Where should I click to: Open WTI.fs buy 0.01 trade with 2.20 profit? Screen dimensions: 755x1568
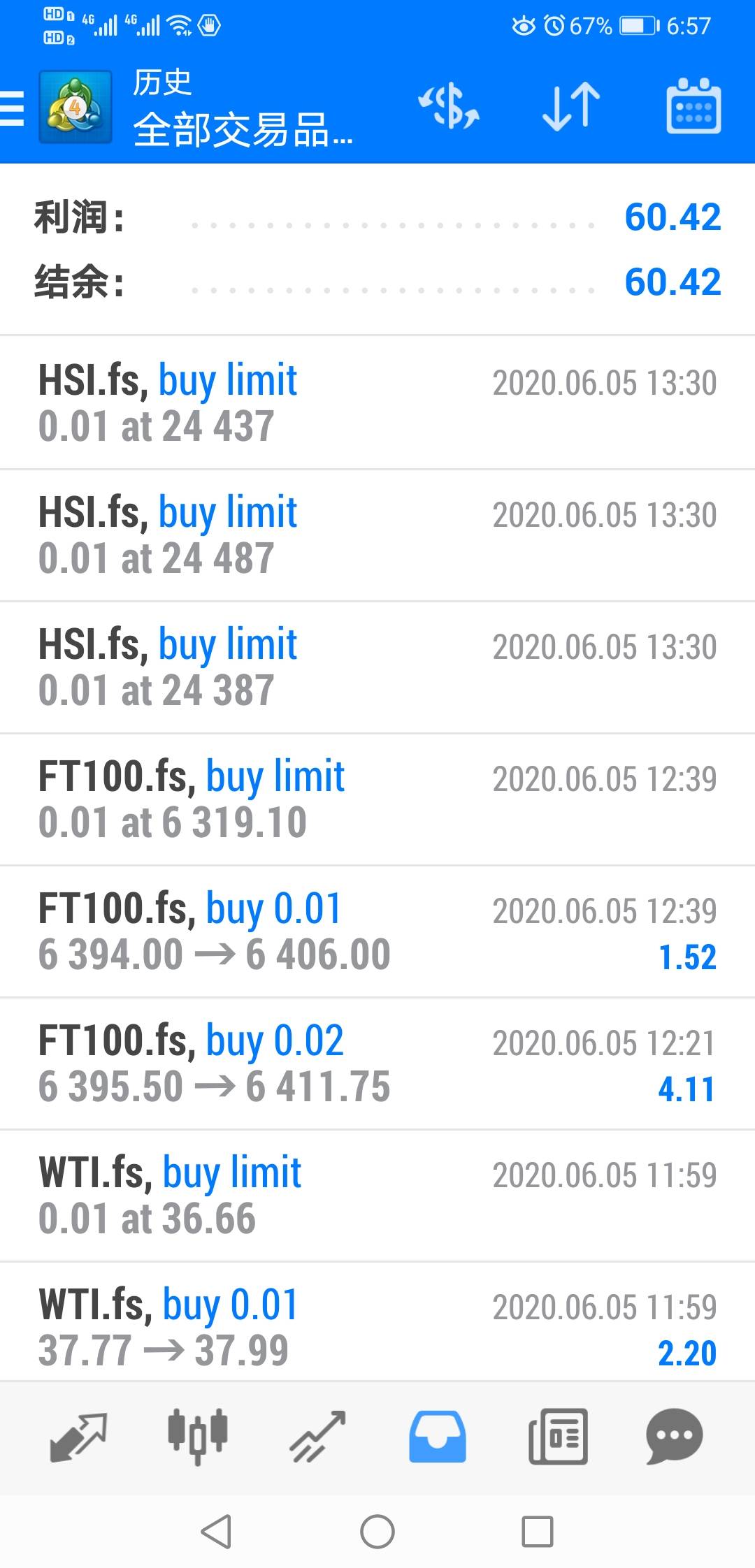(x=377, y=1323)
